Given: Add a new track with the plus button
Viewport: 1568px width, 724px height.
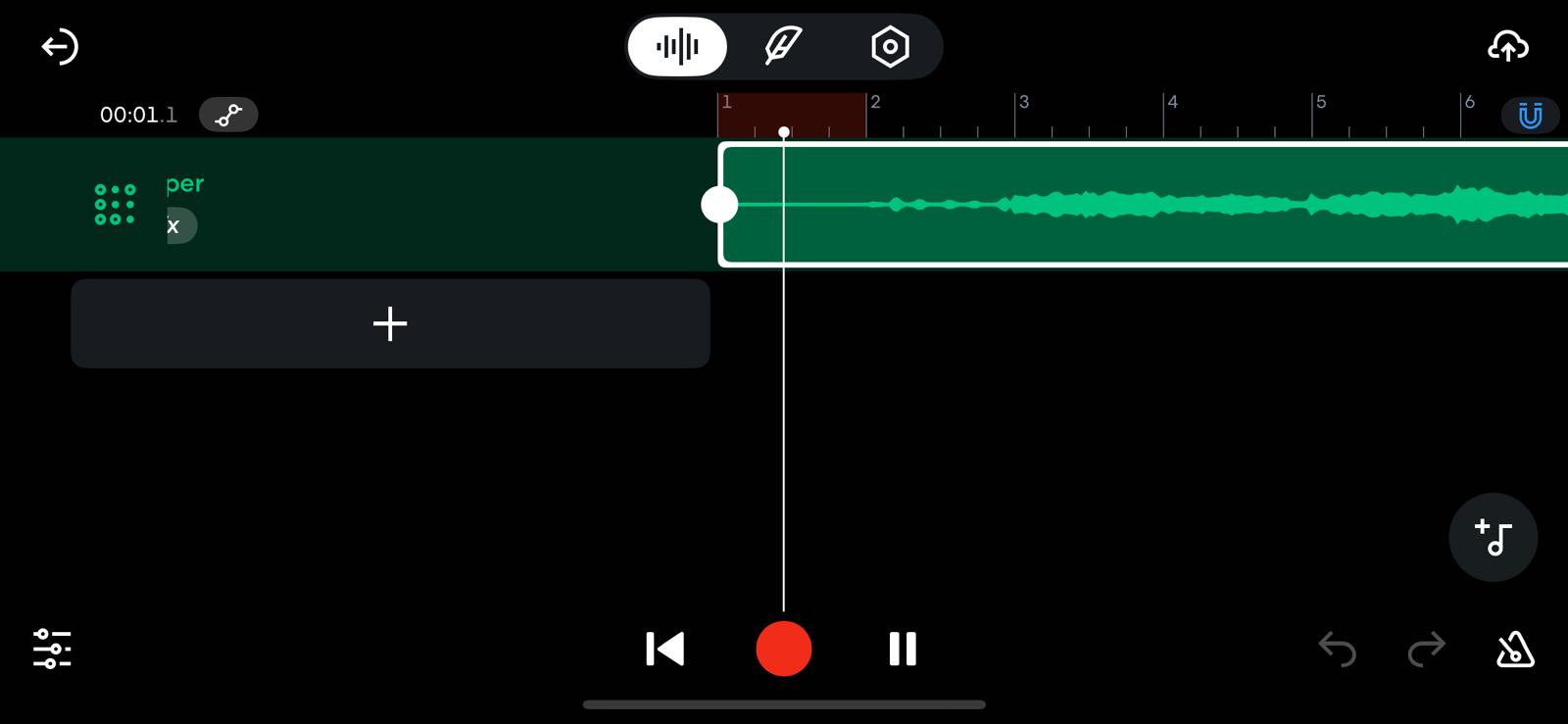Looking at the screenshot, I should (390, 323).
